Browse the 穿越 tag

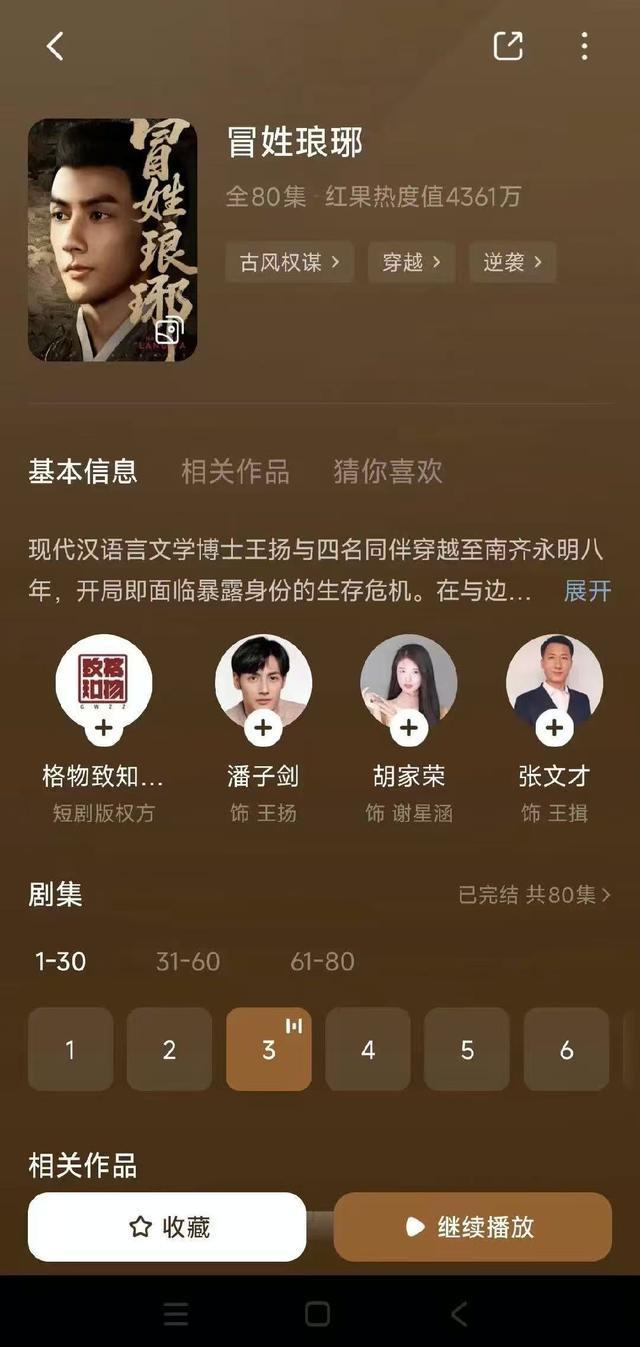click(x=411, y=262)
